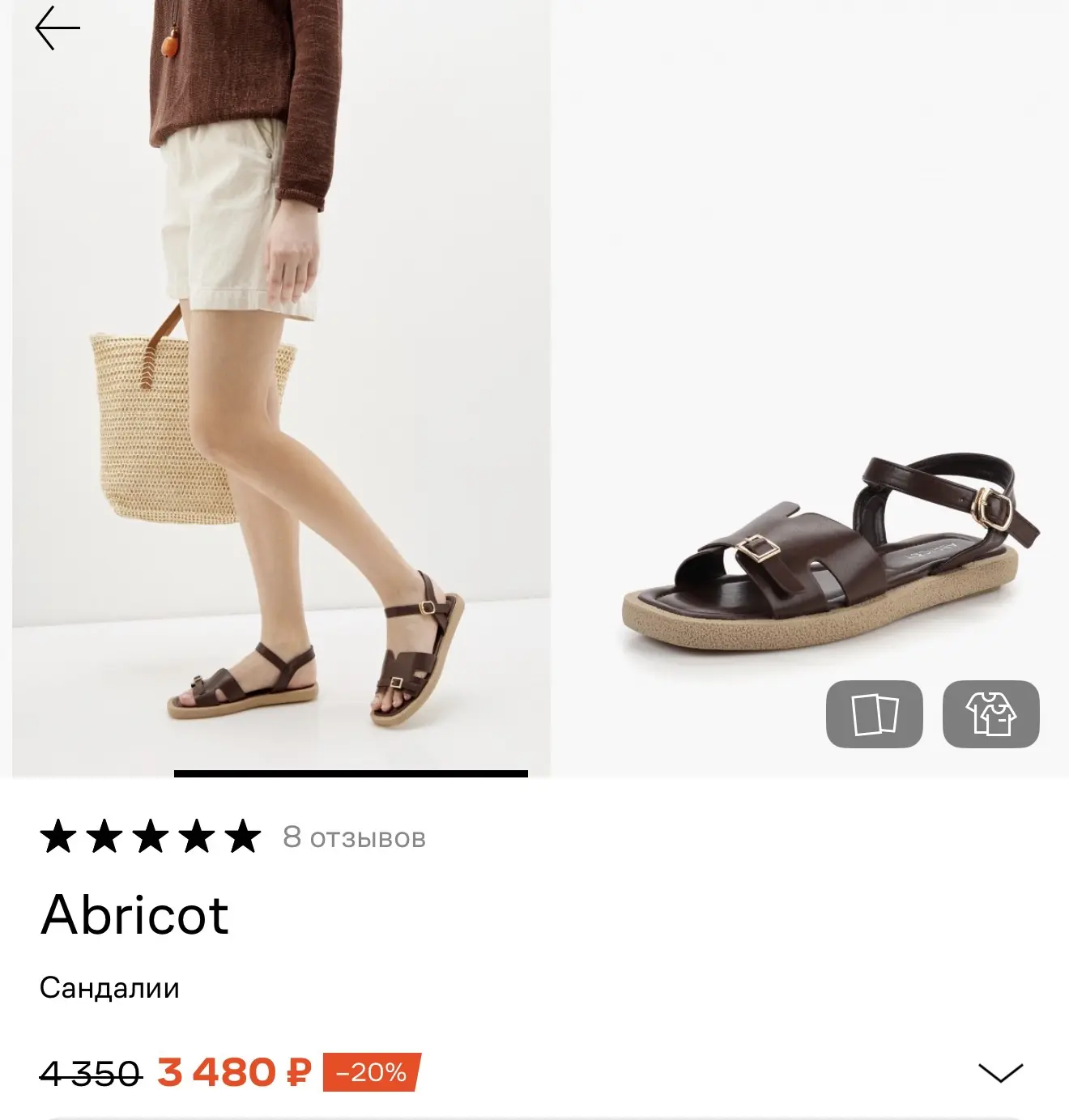
Task: Open the model photo with sandals
Action: point(281,387)
